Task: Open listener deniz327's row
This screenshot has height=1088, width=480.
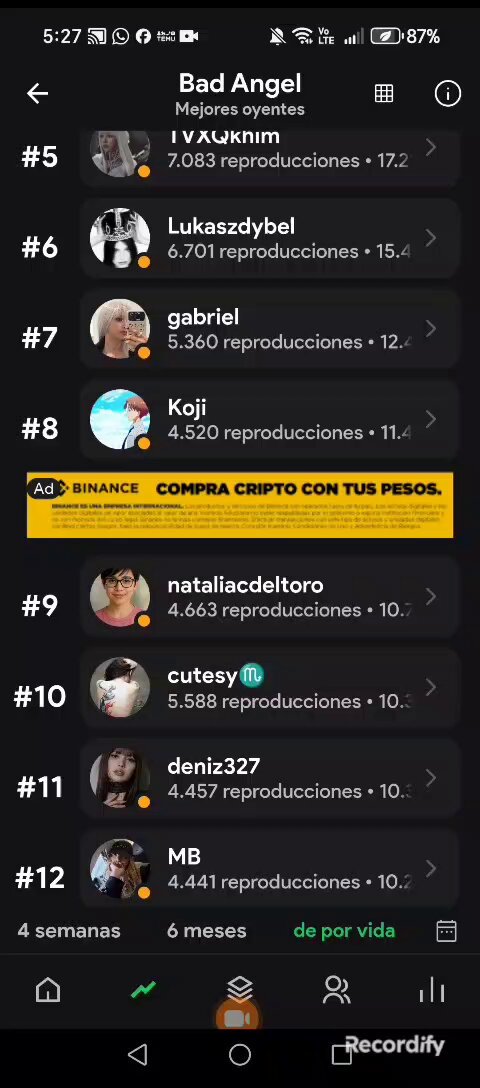Action: pos(270,779)
